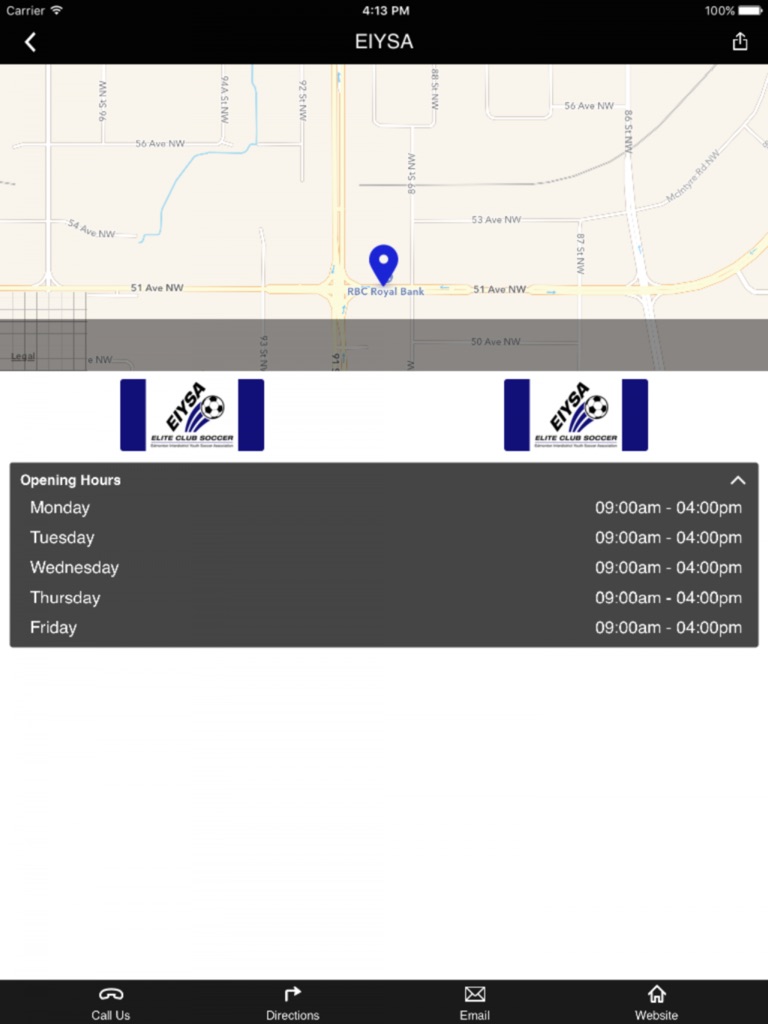Send an email to EIYSA
Screen dimensions: 768x1024
point(474,1002)
